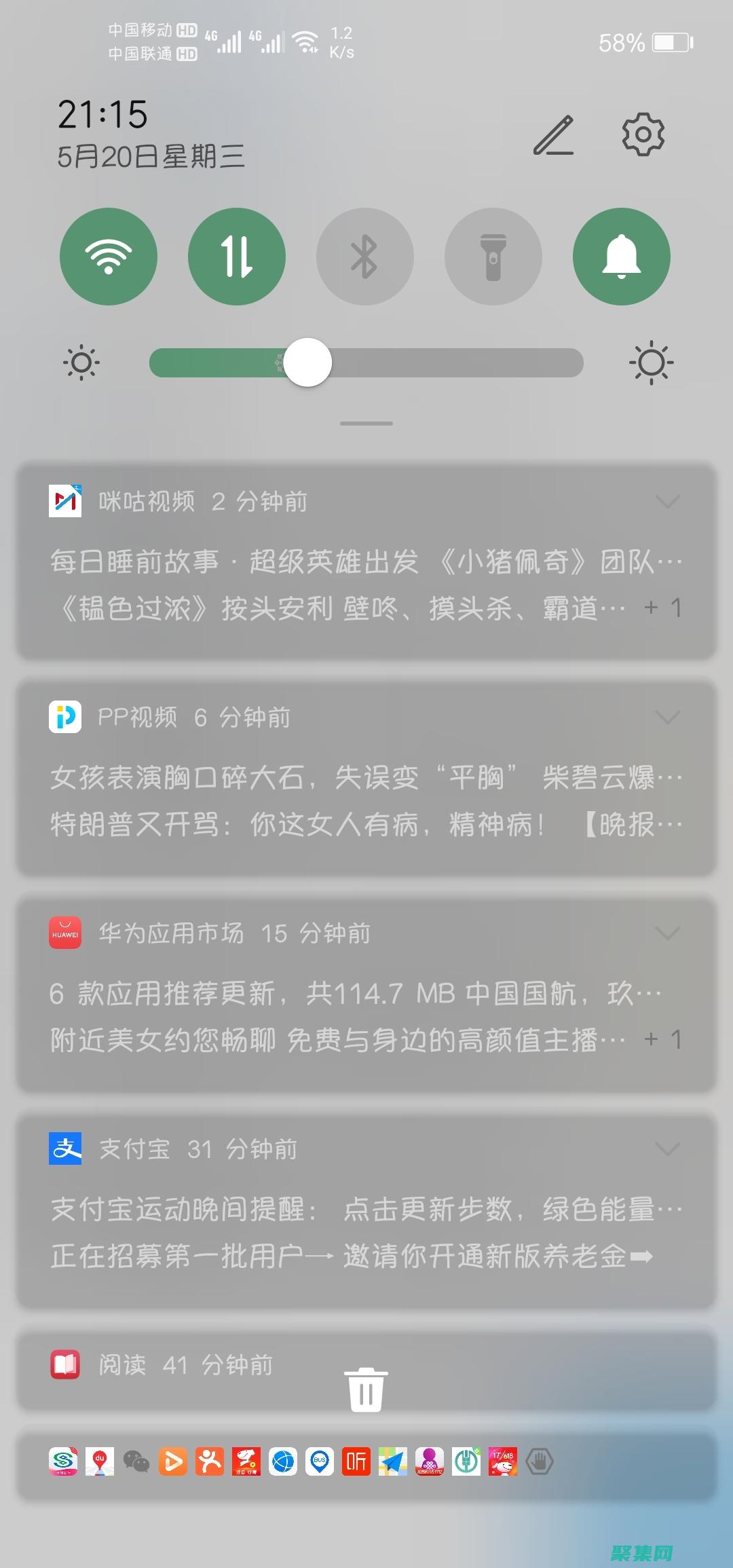Image resolution: width=733 pixels, height=1568 pixels.
Task: Tap the sound mode bell toggle
Action: pyautogui.click(x=622, y=256)
